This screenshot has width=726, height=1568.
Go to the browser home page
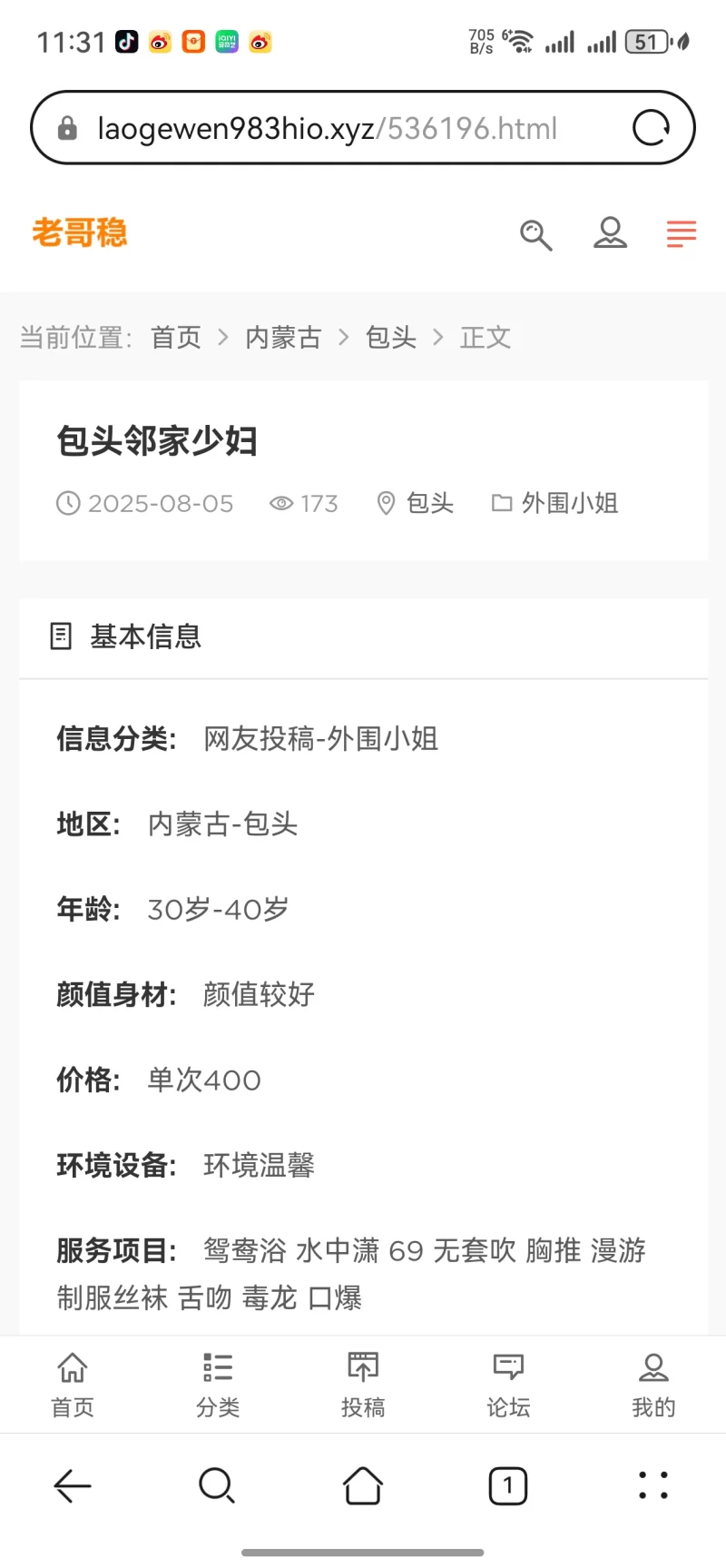click(x=363, y=1486)
